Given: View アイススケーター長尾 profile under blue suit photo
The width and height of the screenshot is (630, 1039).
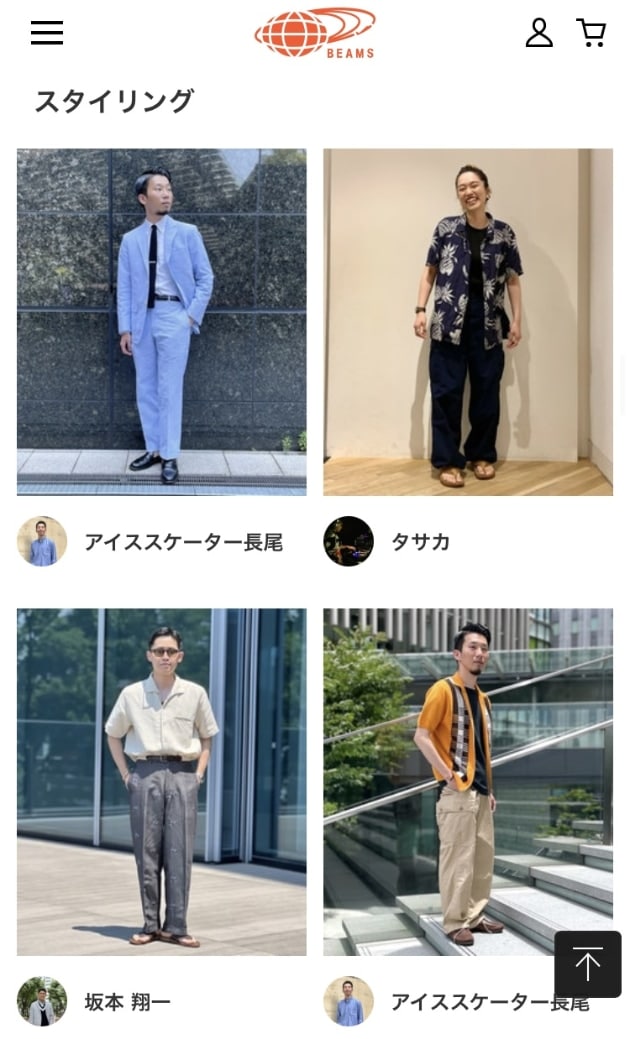Looking at the screenshot, I should 183,542.
